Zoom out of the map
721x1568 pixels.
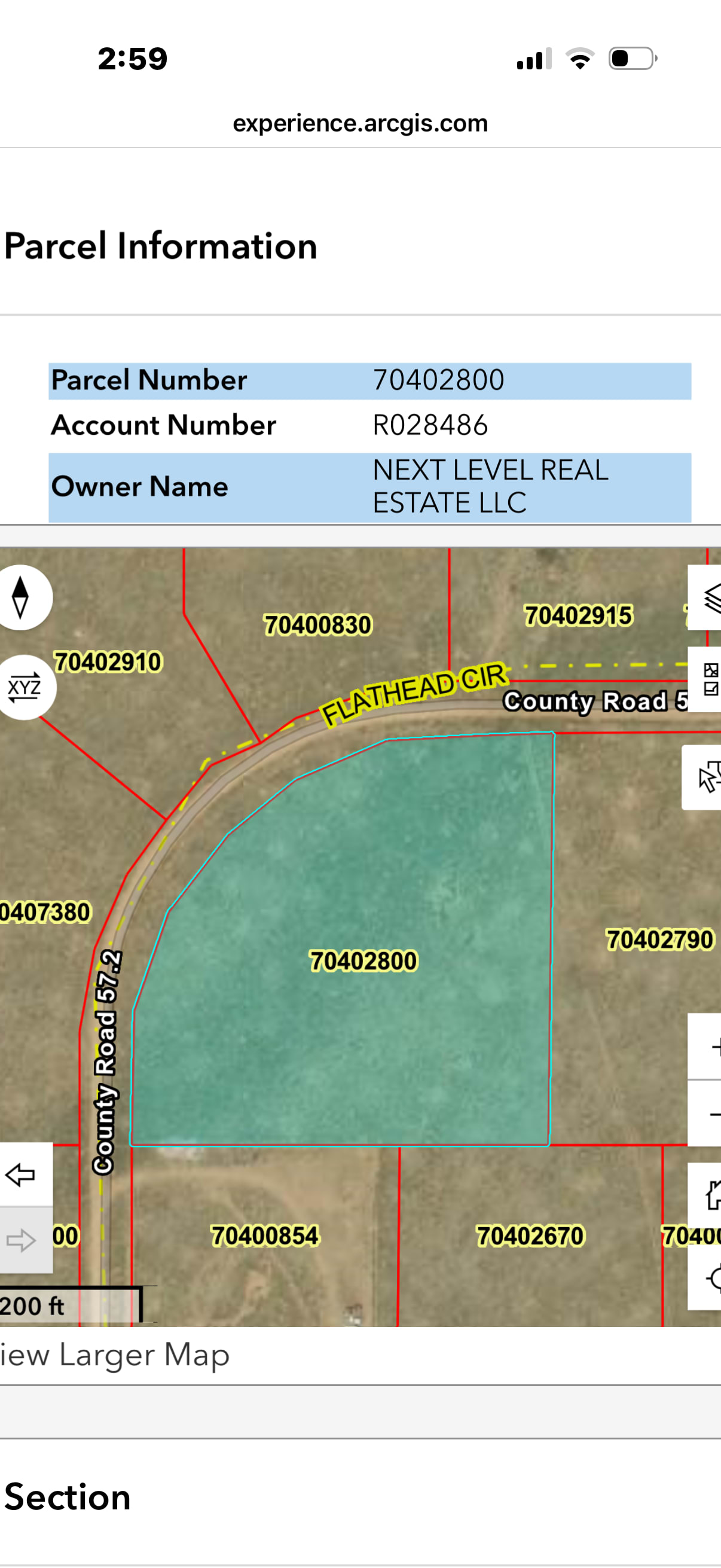(706, 1114)
